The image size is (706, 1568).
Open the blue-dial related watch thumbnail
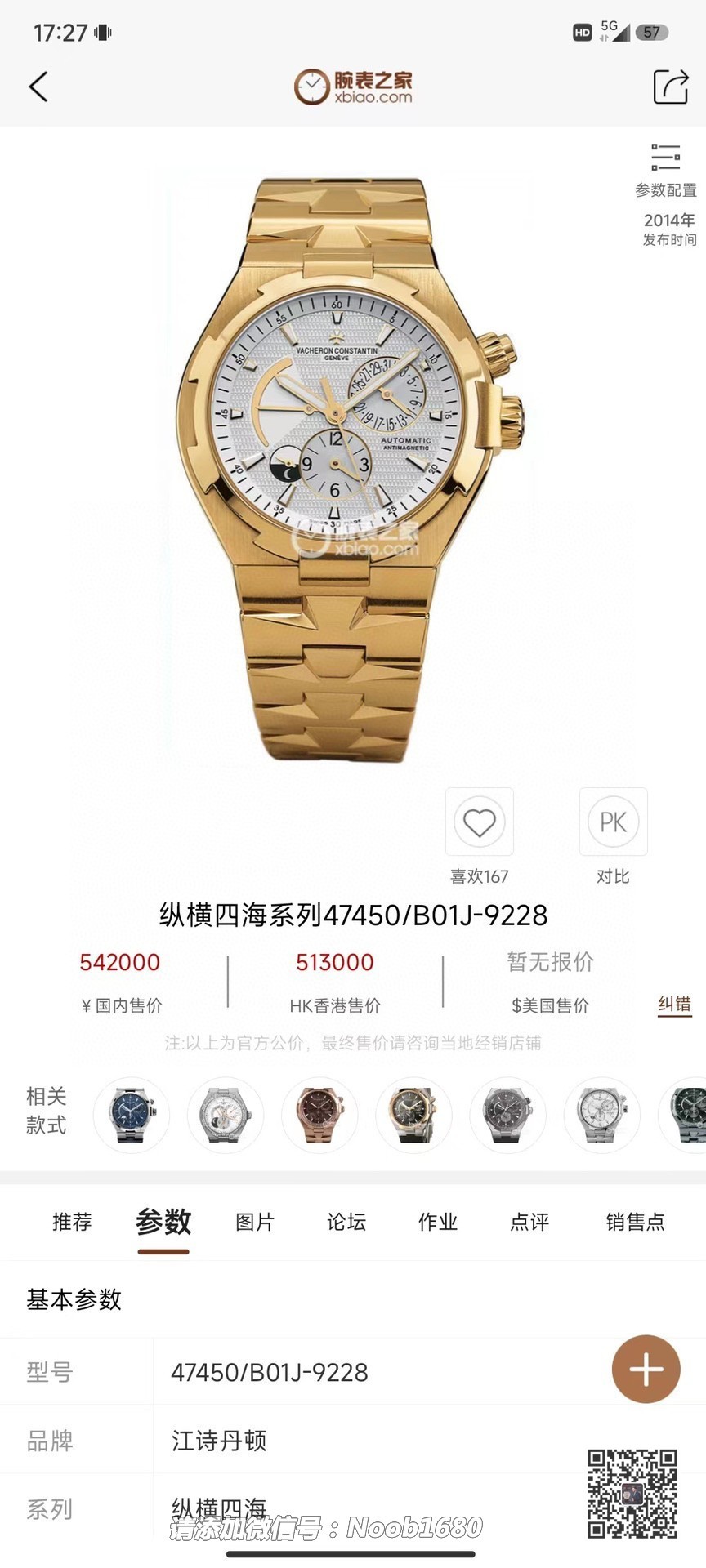(x=132, y=1115)
